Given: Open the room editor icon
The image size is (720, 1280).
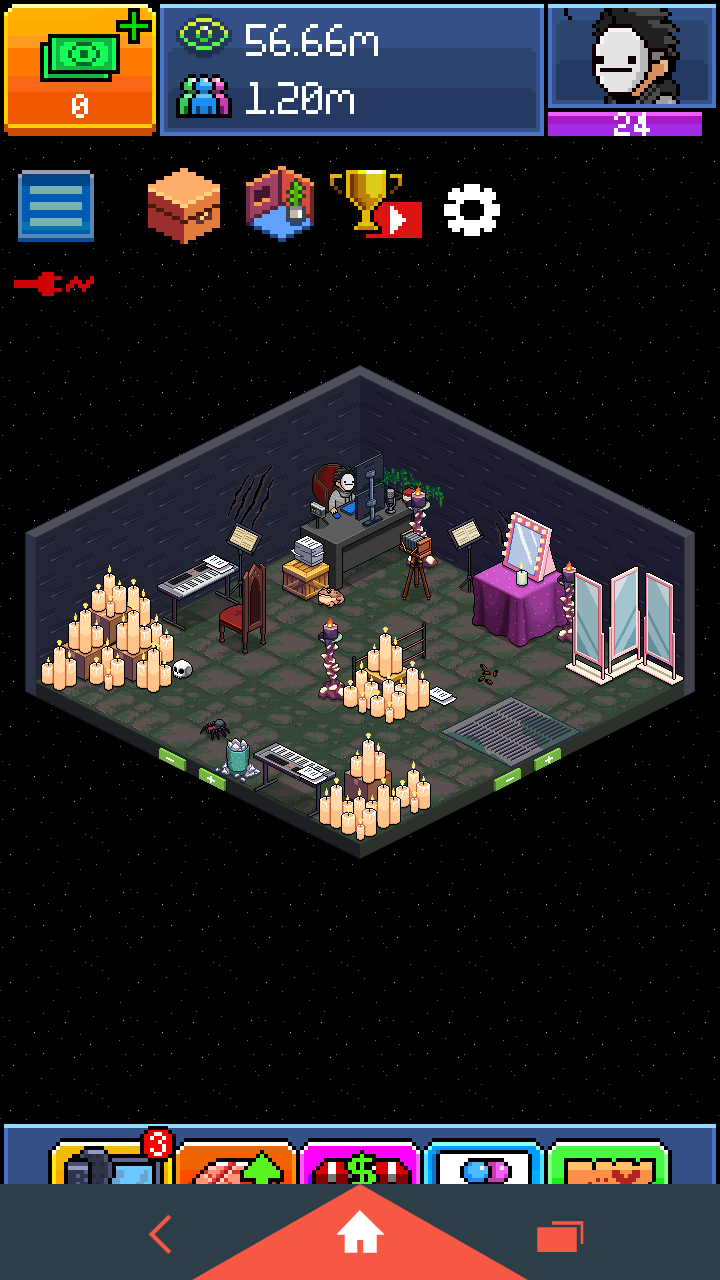Looking at the screenshot, I should [x=280, y=204].
